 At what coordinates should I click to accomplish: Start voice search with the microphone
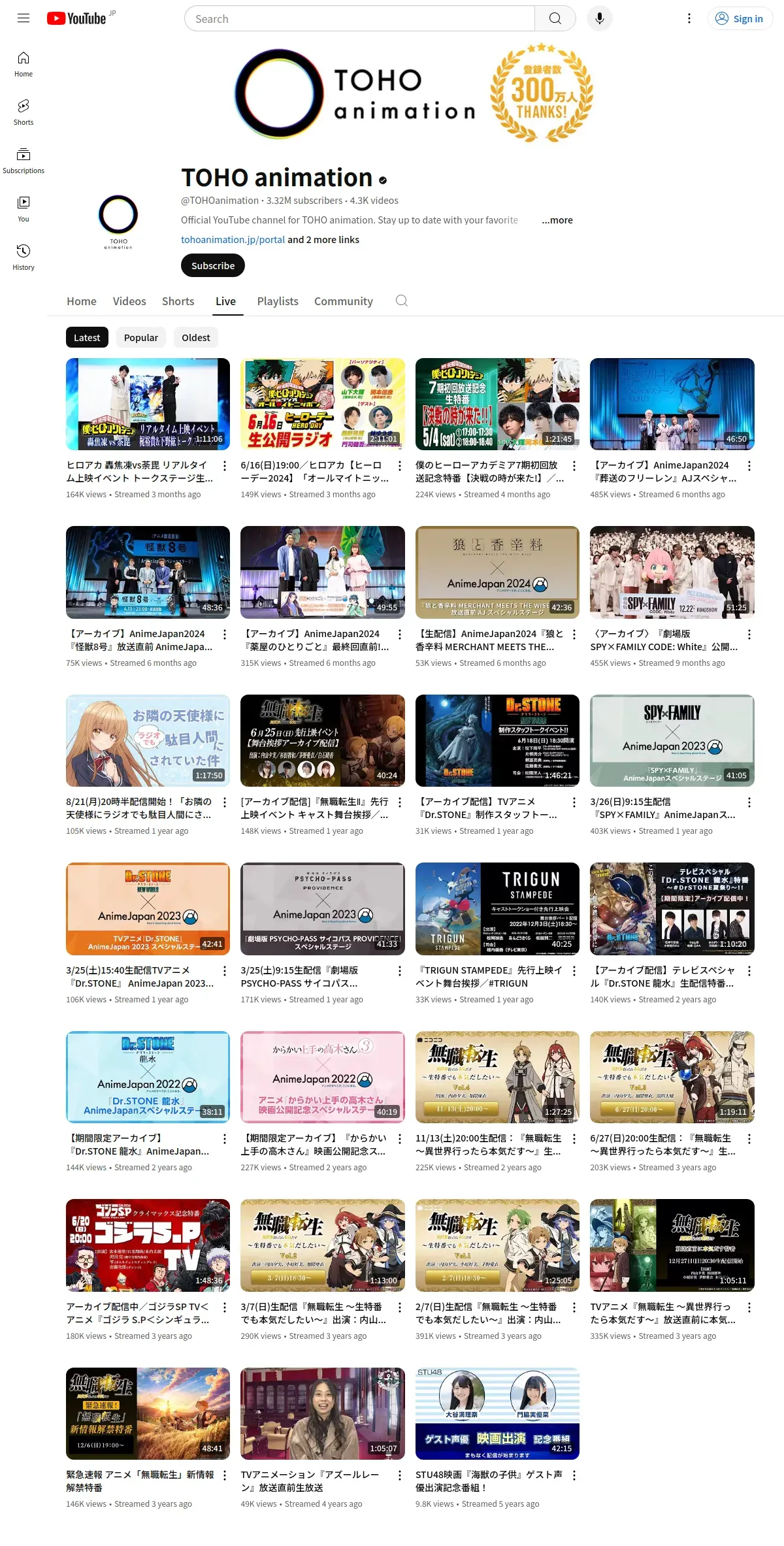599,18
